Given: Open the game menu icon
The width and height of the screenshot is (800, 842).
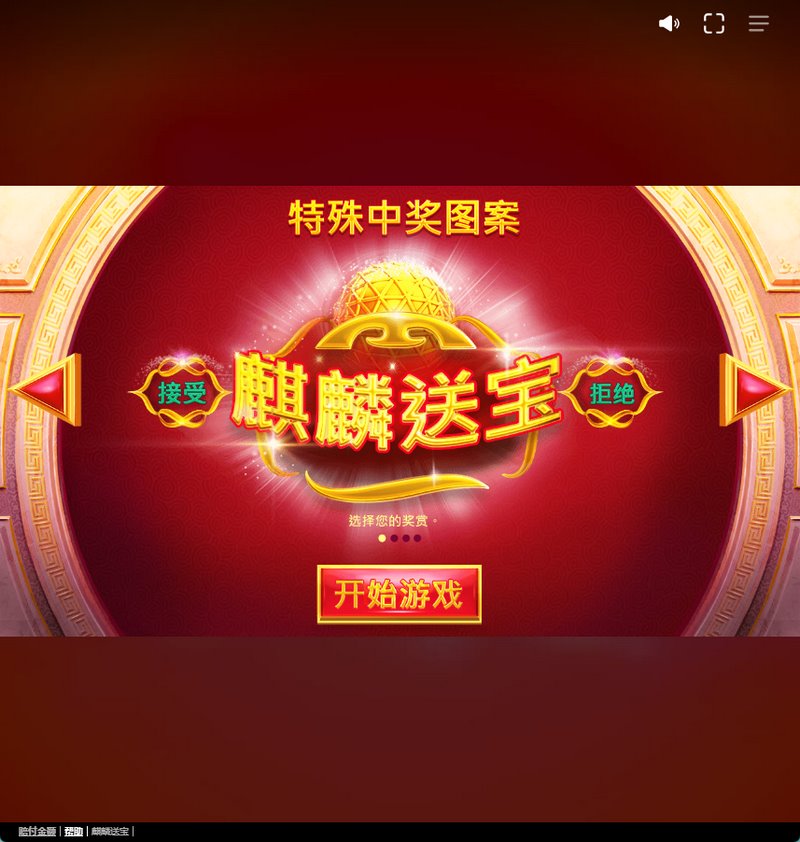Looking at the screenshot, I should (x=759, y=23).
